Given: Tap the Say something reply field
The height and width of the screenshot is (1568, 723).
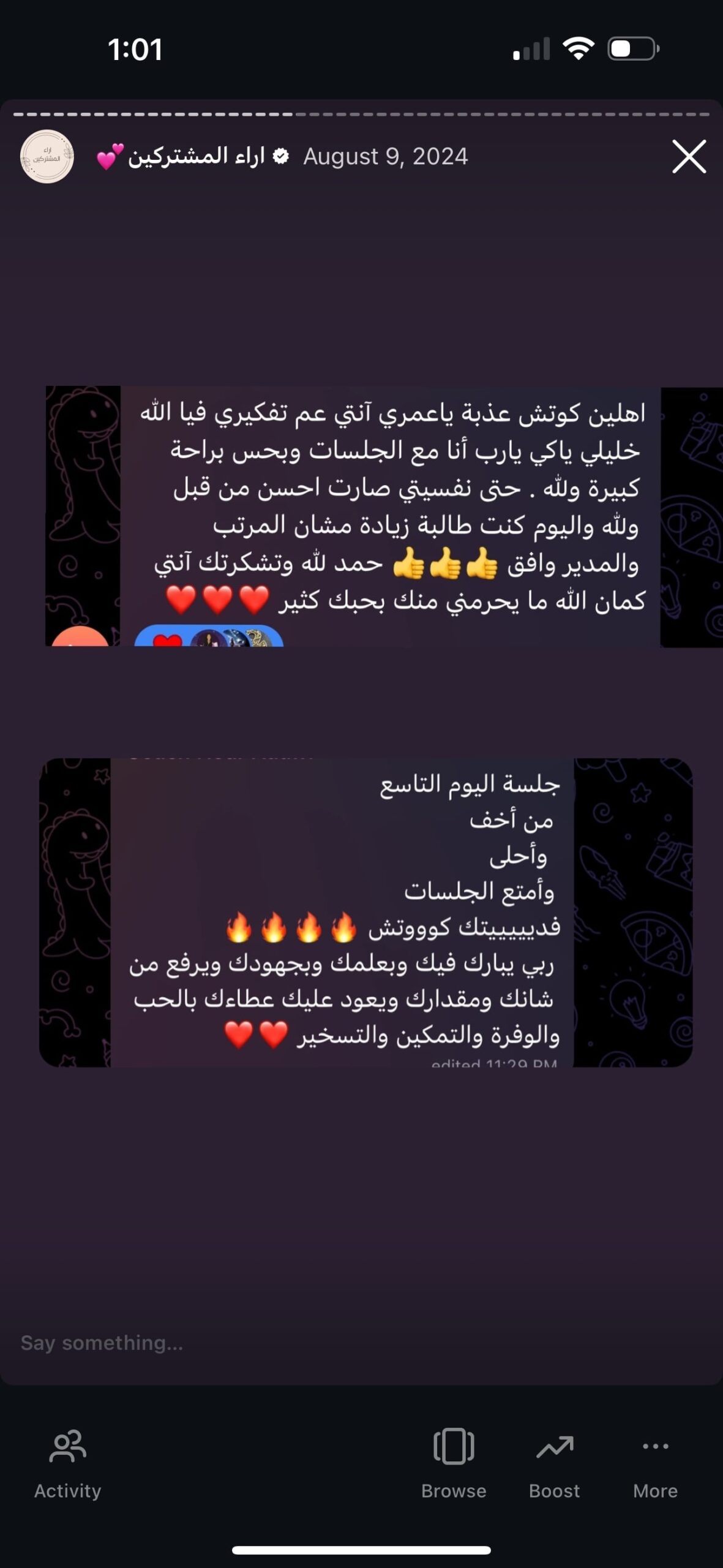Looking at the screenshot, I should click(x=361, y=1343).
